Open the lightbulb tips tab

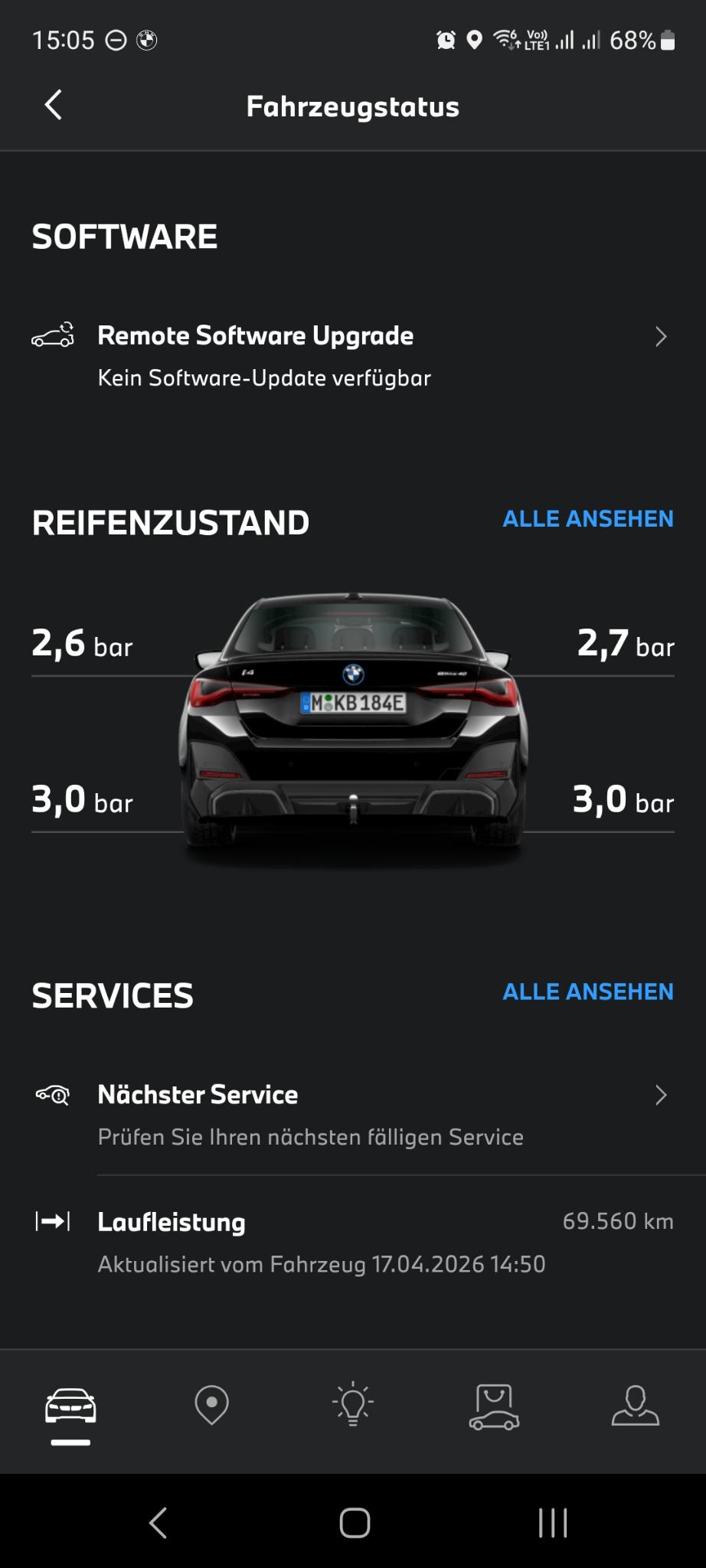coord(353,1406)
